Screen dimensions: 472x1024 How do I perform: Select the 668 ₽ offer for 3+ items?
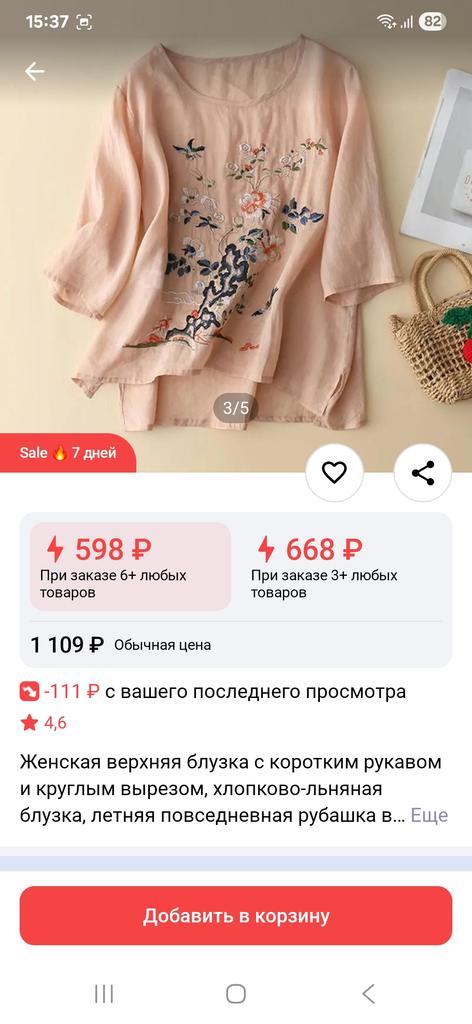pos(342,566)
